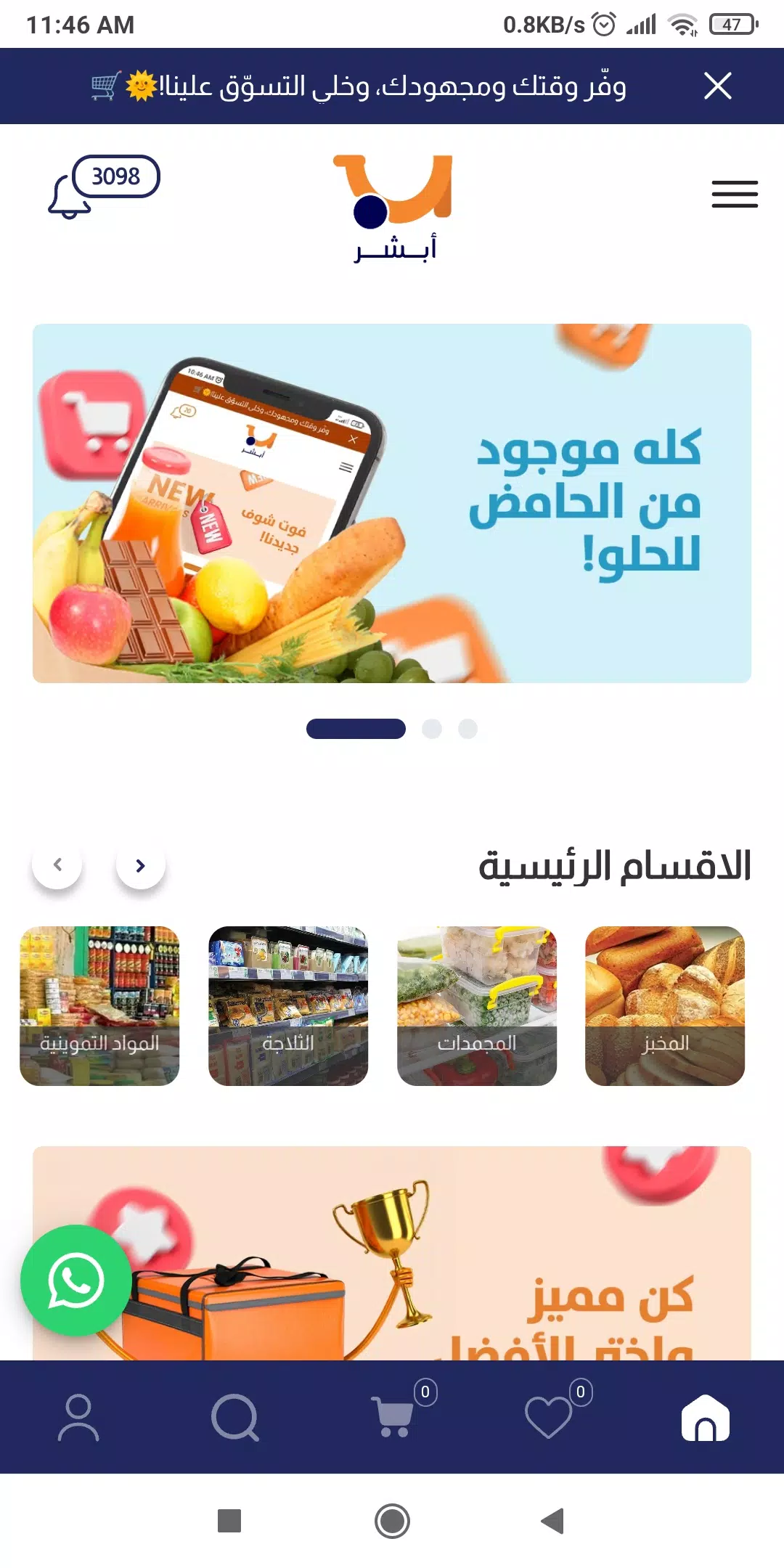Open the search tab

(x=235, y=1417)
